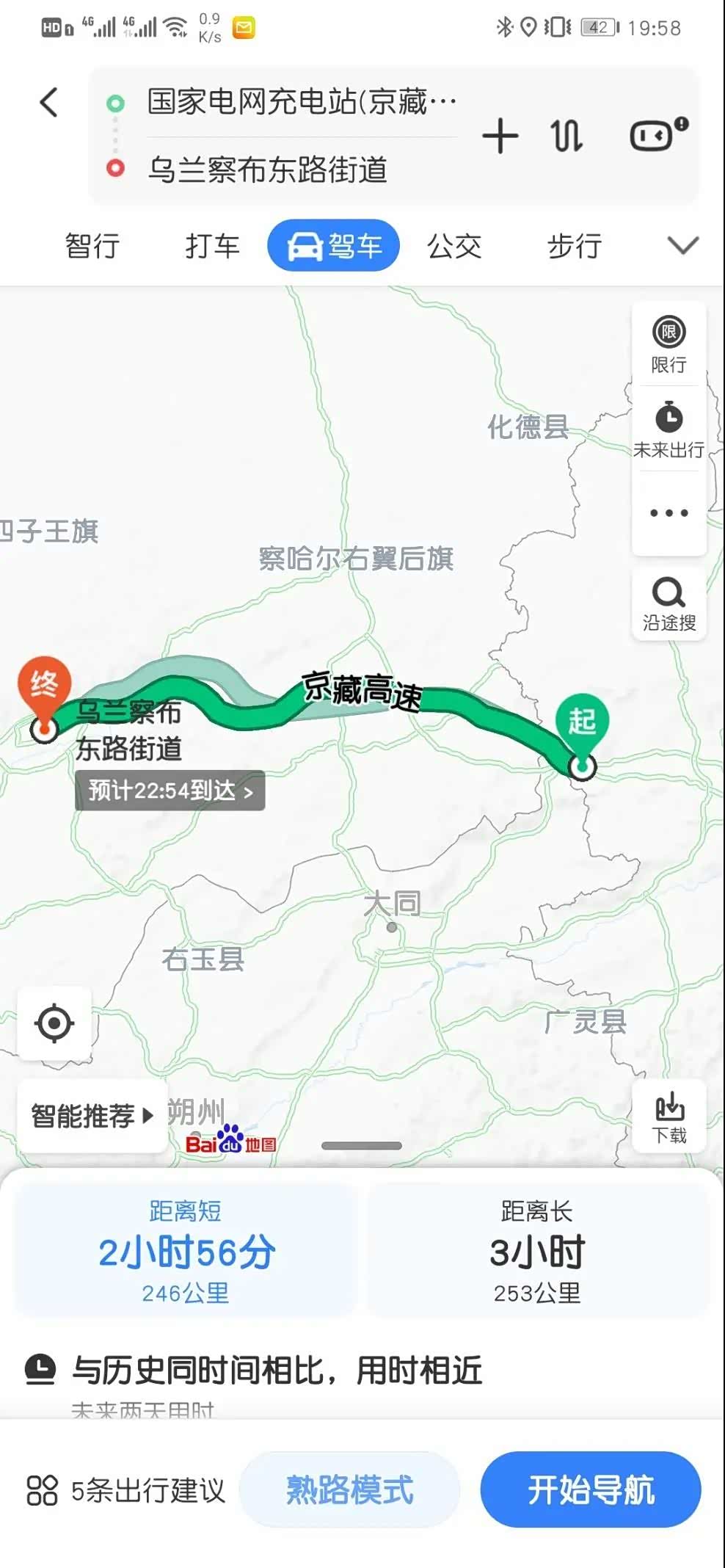Edit the starting point 国家电网充电站
The width and height of the screenshot is (725, 1568).
click(x=301, y=102)
